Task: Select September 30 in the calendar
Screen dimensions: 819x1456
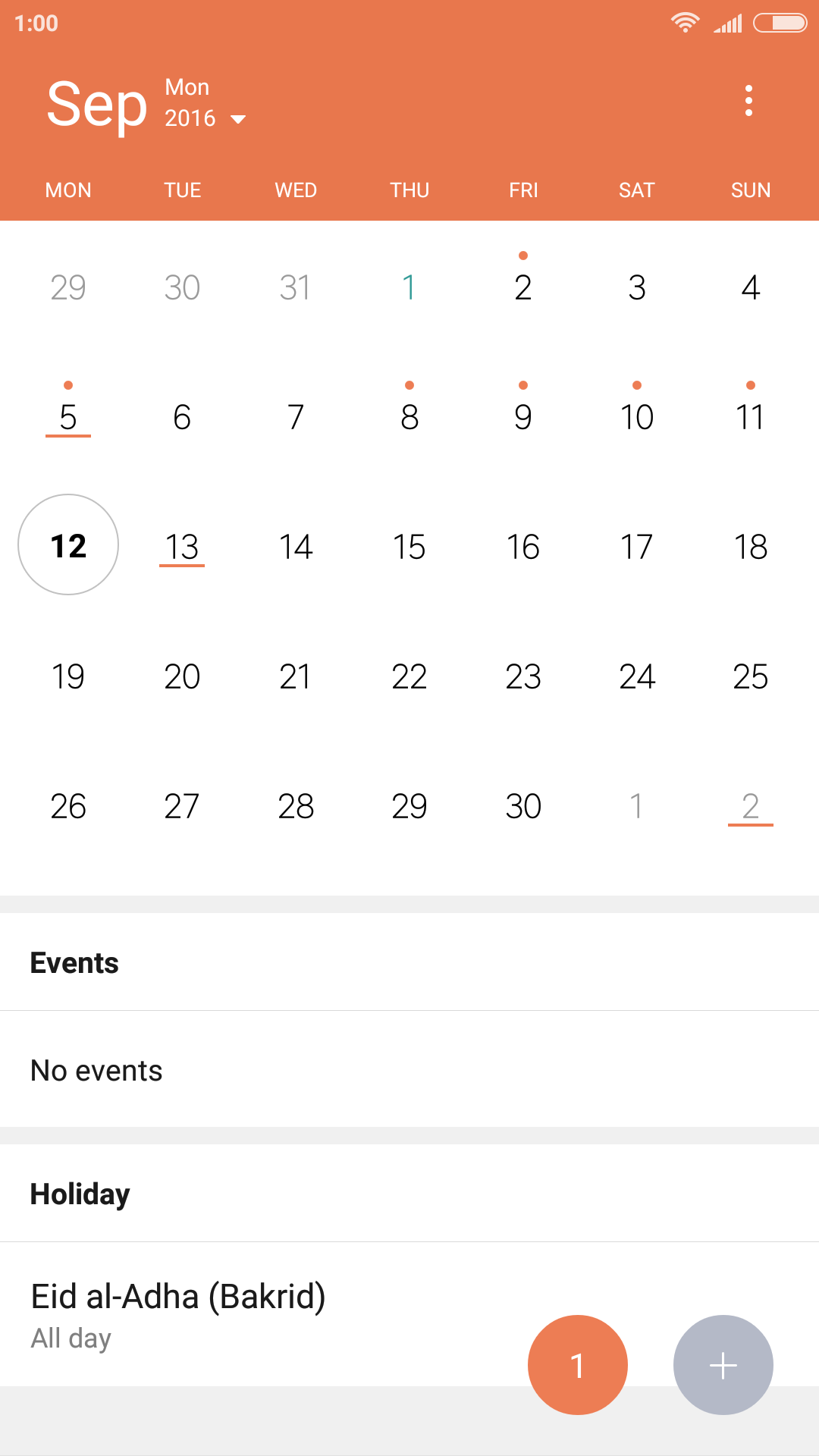Action: click(523, 805)
